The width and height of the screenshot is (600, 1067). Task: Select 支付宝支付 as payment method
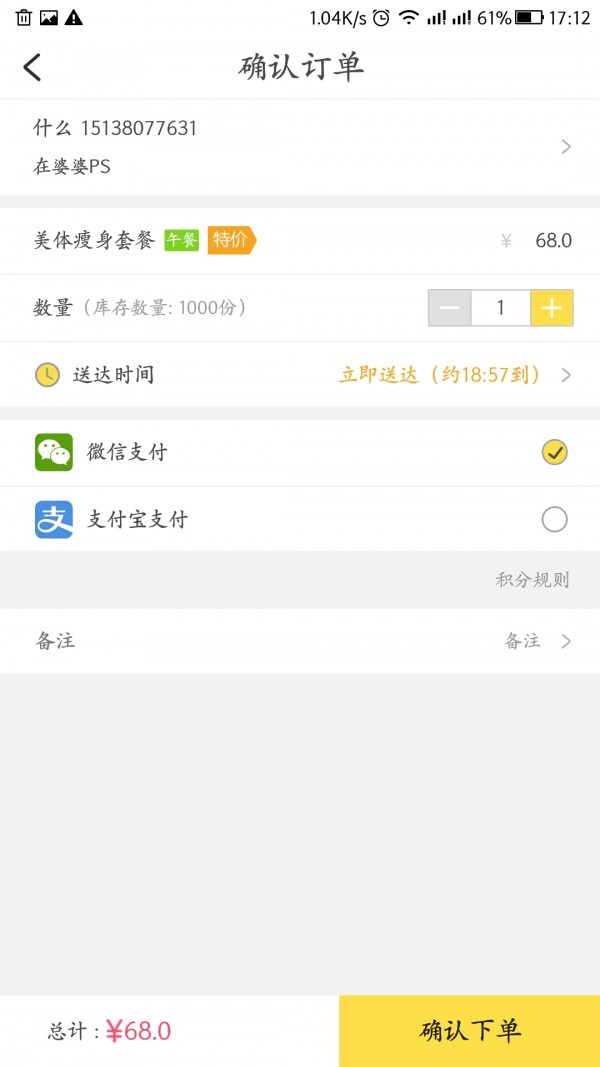(x=300, y=519)
